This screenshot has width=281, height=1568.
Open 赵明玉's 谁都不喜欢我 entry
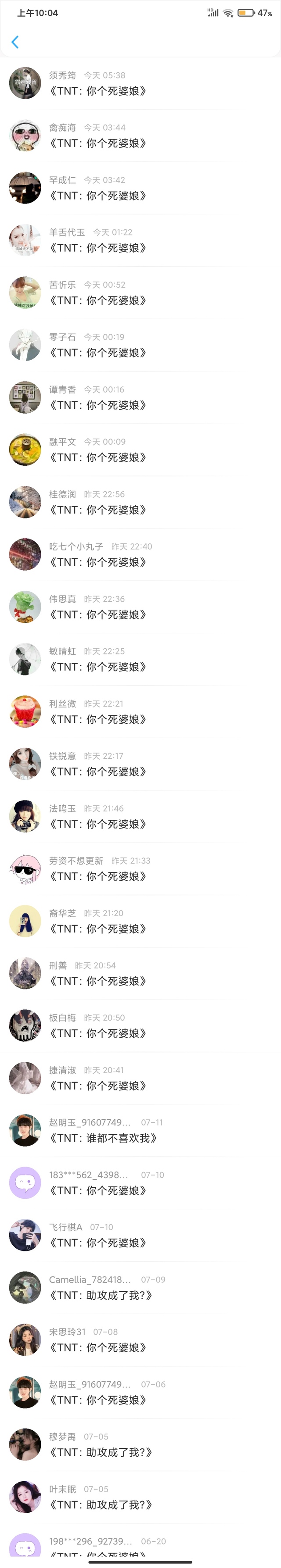(x=140, y=1130)
